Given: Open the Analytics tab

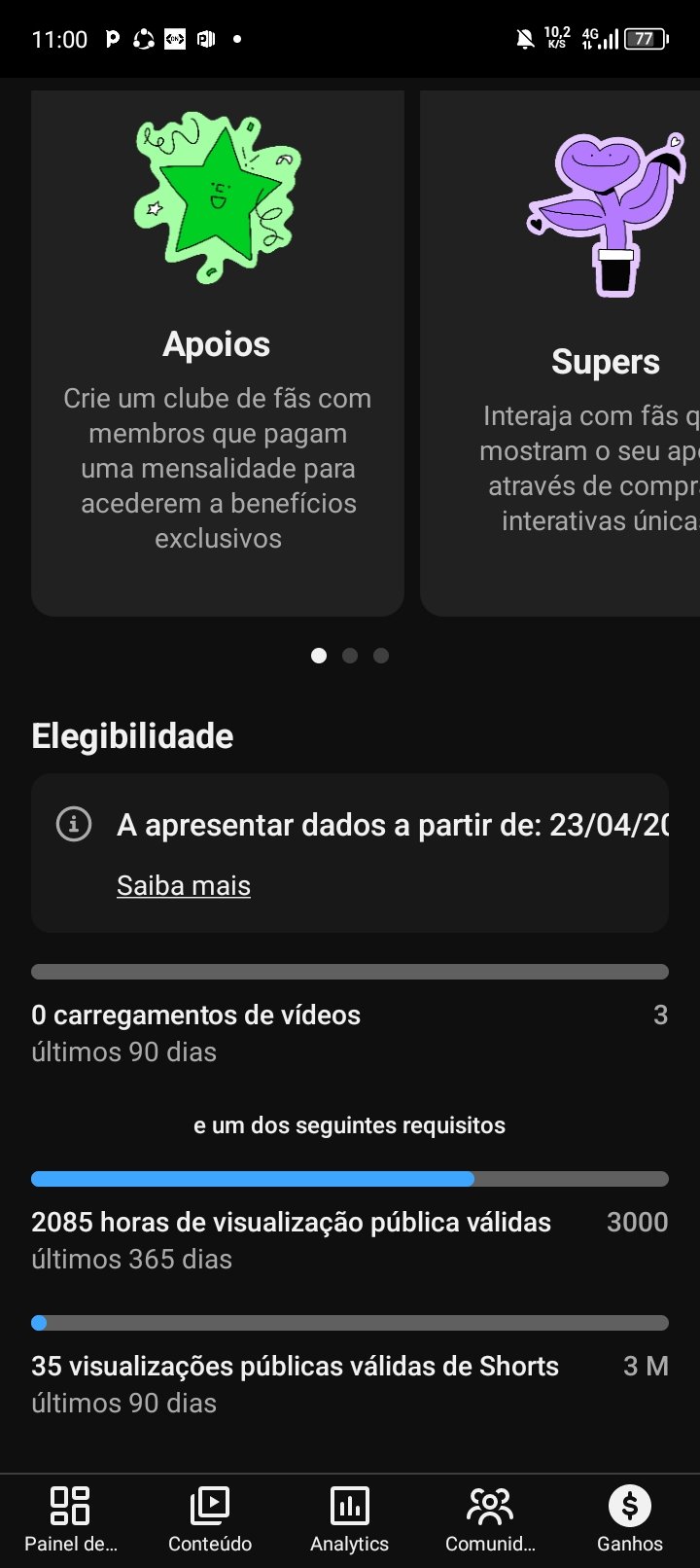Looking at the screenshot, I should [350, 1518].
